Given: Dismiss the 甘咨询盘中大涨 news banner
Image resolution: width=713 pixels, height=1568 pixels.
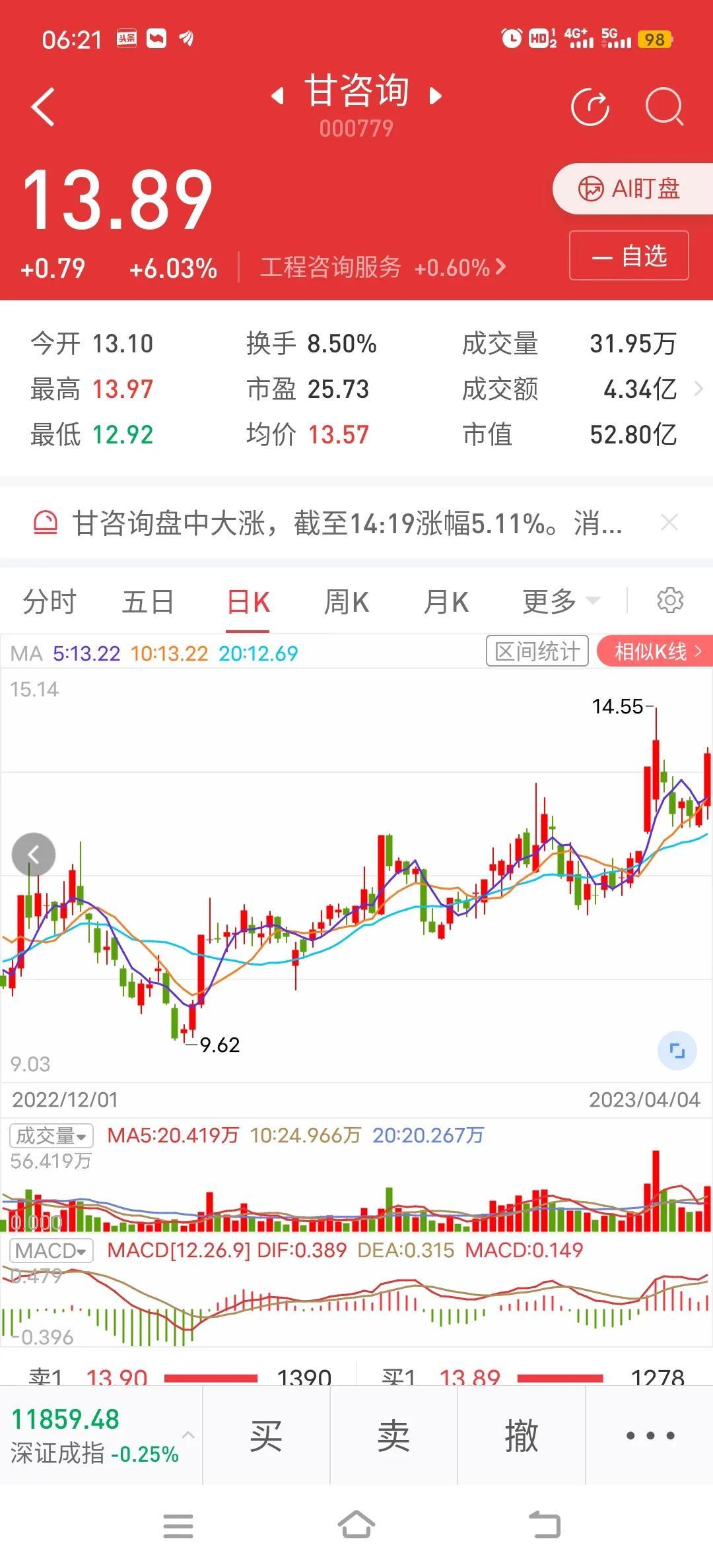Looking at the screenshot, I should (669, 523).
